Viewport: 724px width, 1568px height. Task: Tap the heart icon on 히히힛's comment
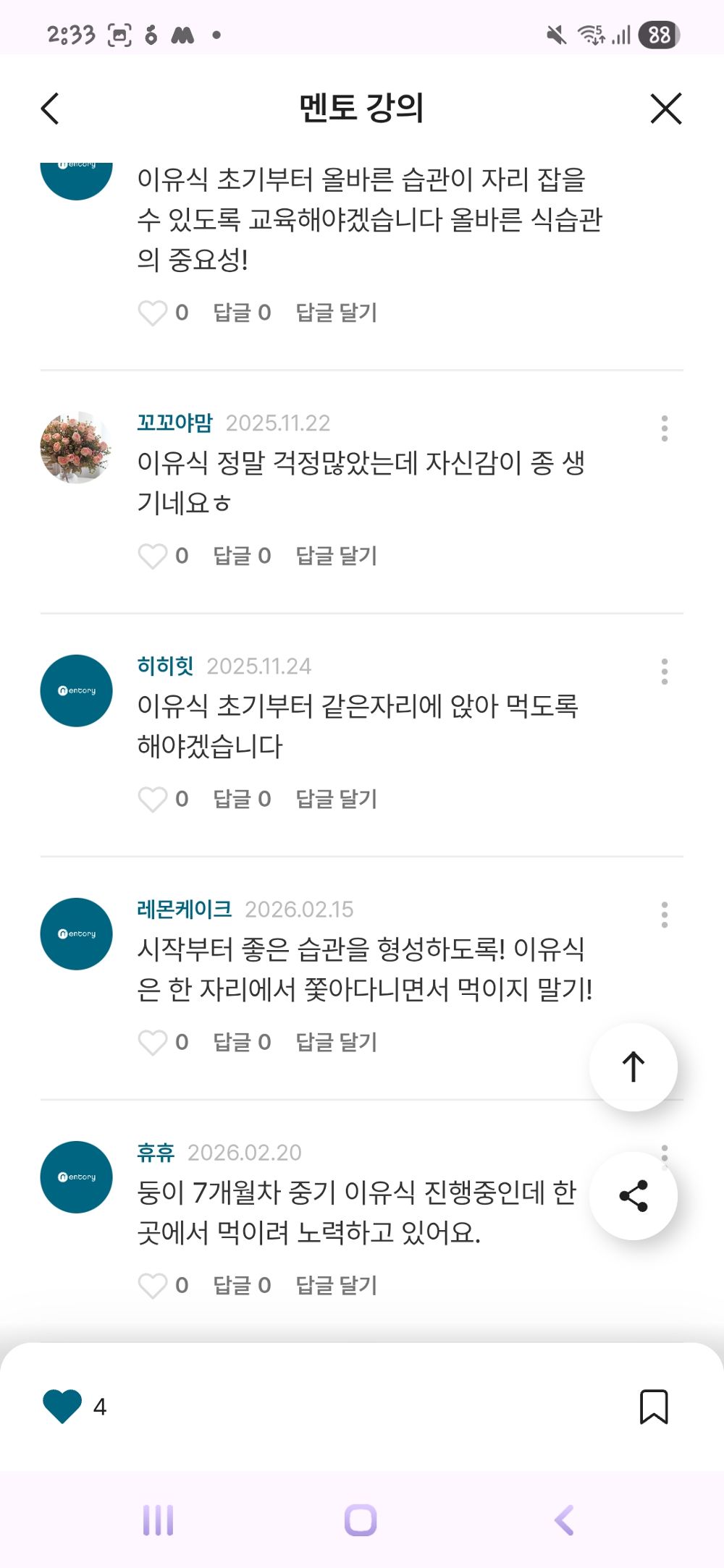coord(154,800)
